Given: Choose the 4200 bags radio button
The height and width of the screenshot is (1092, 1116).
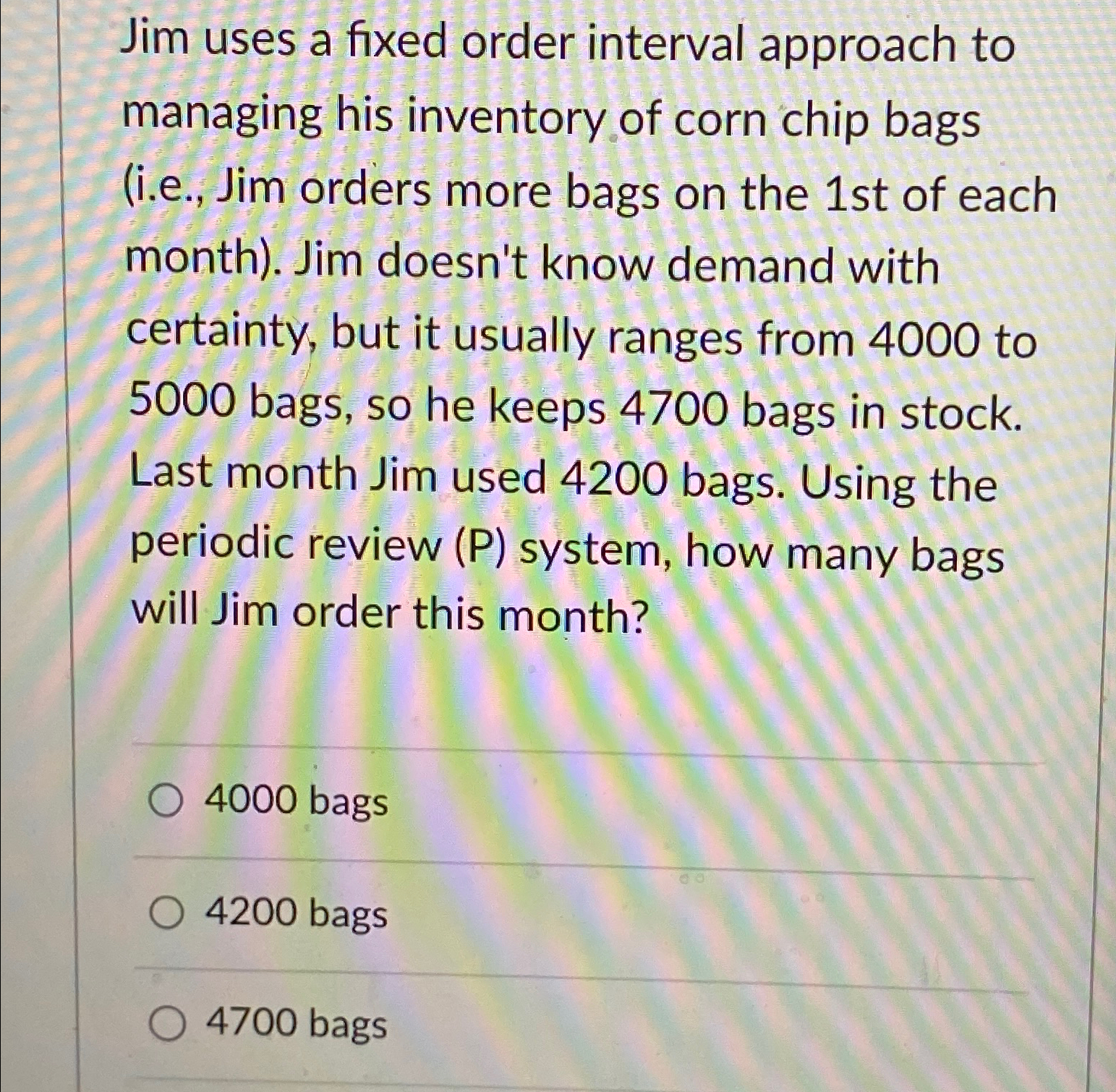Looking at the screenshot, I should [x=167, y=913].
